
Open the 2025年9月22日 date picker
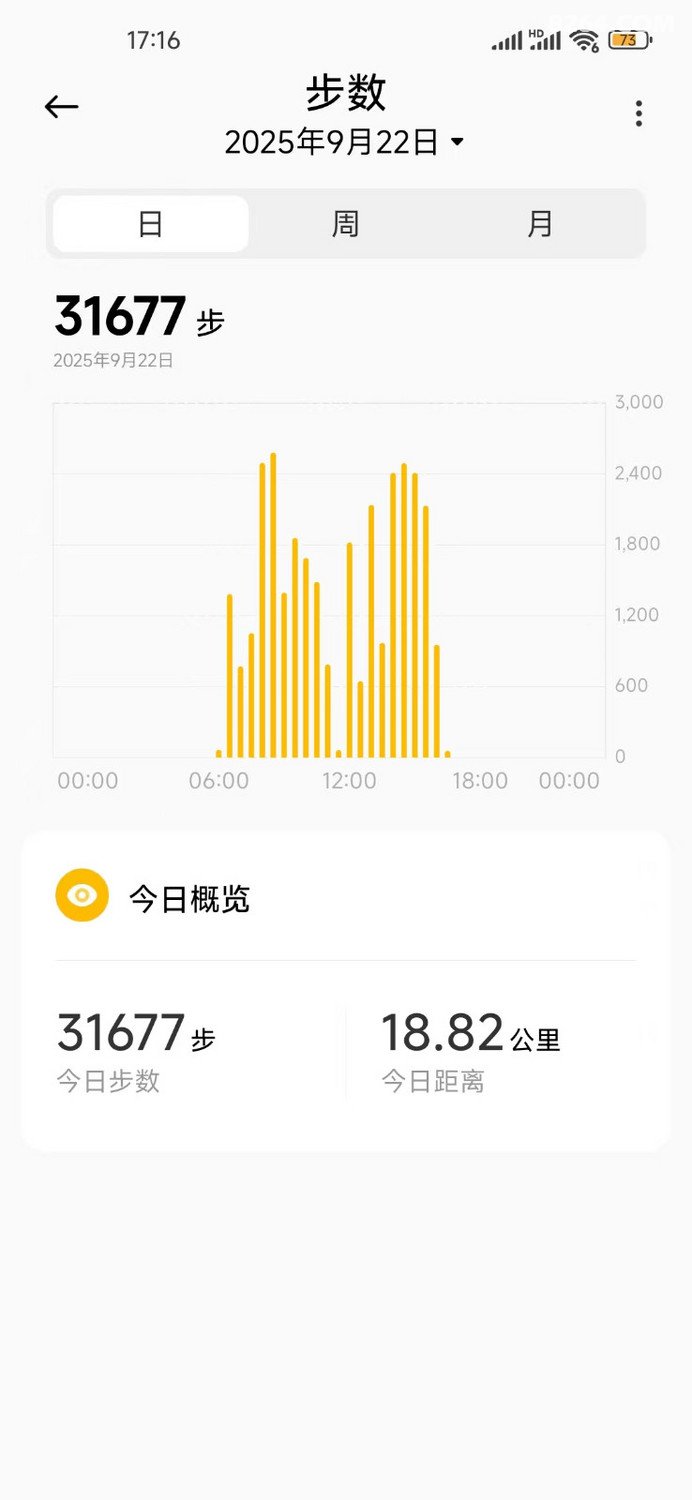[x=345, y=142]
